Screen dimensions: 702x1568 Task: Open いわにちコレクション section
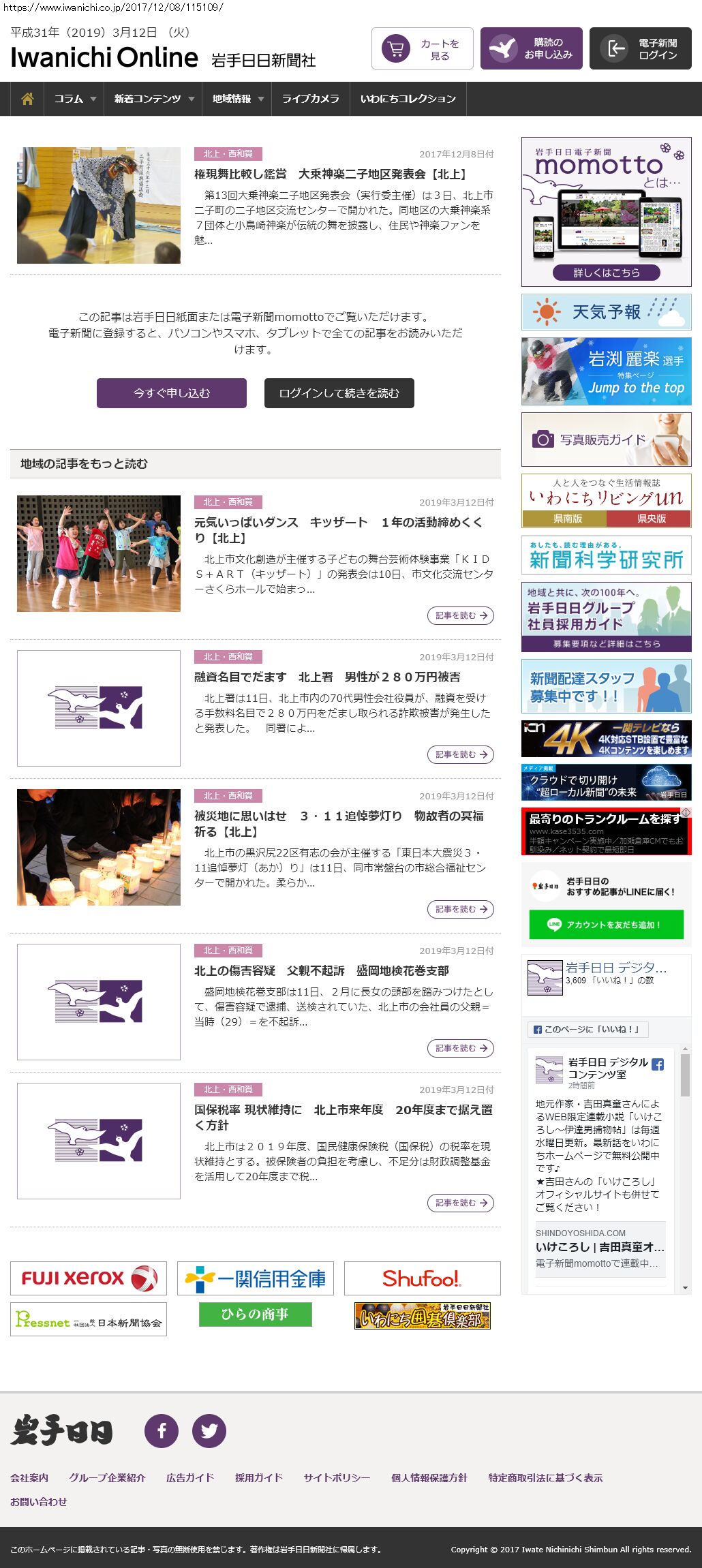pyautogui.click(x=408, y=99)
